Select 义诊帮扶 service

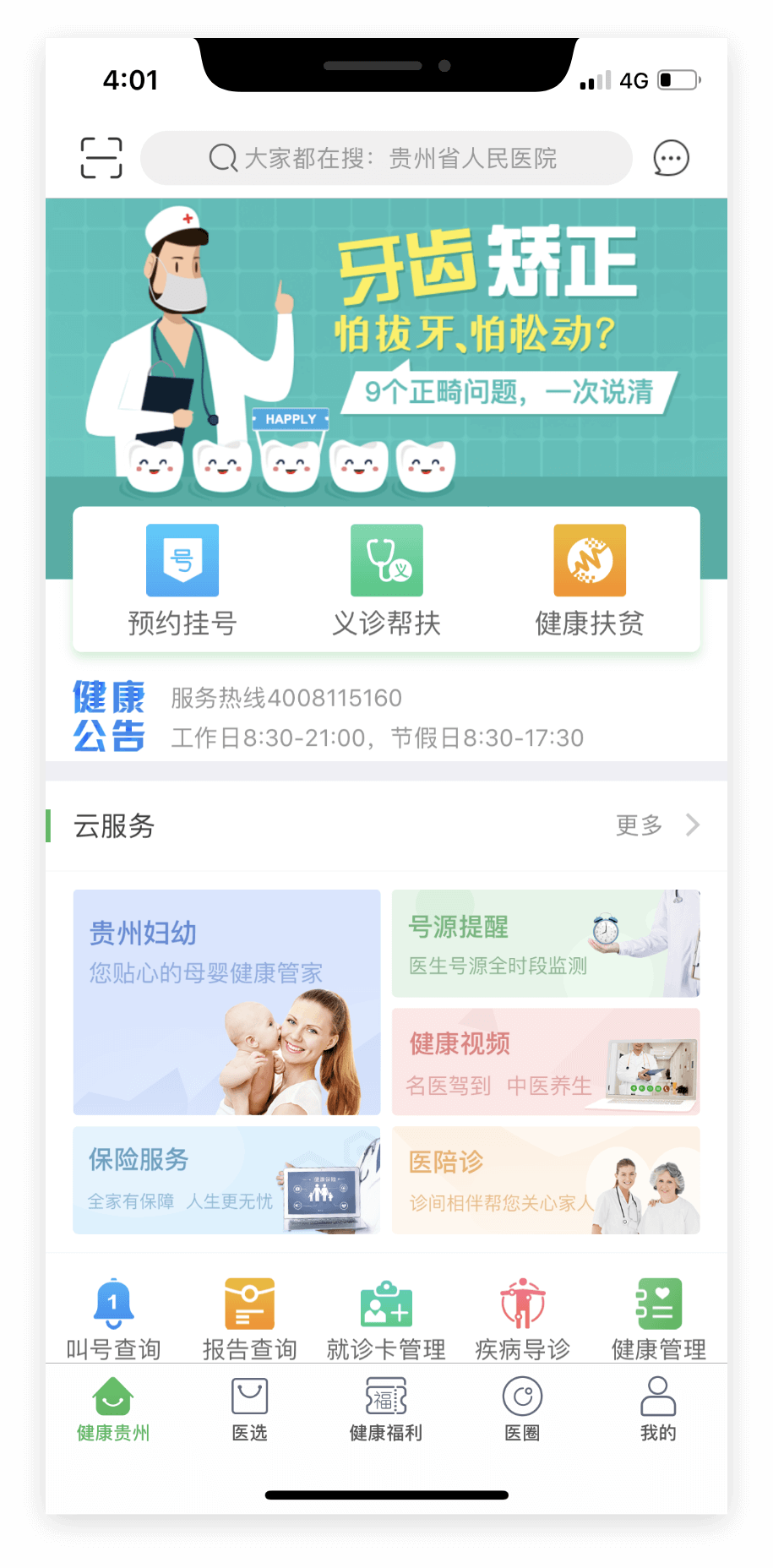tap(386, 580)
